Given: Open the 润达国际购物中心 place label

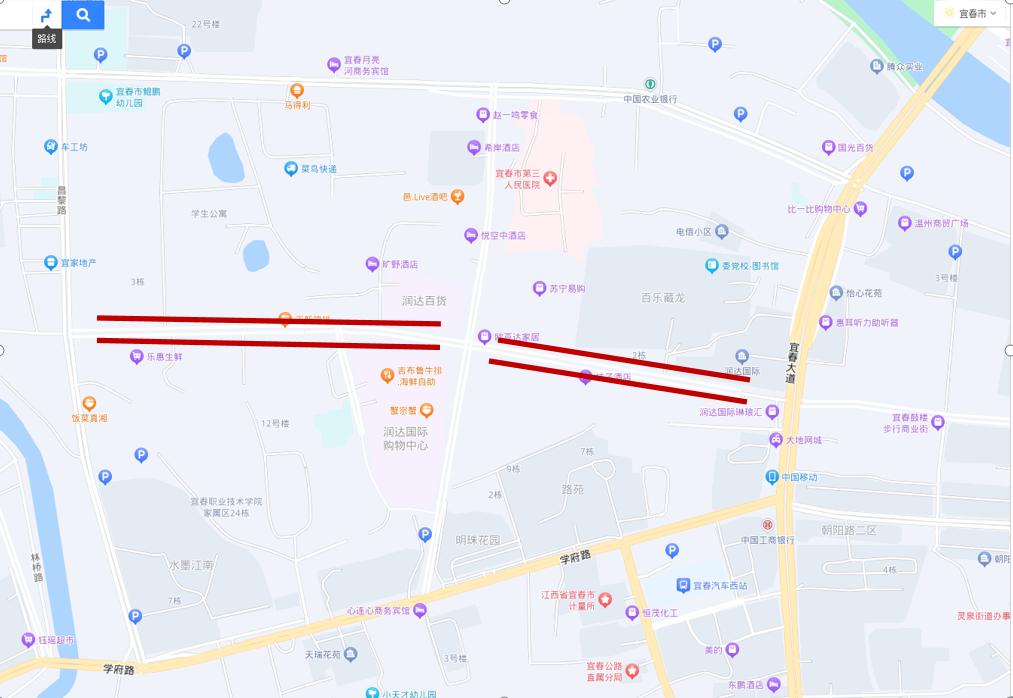Looking at the screenshot, I should coord(405,438).
